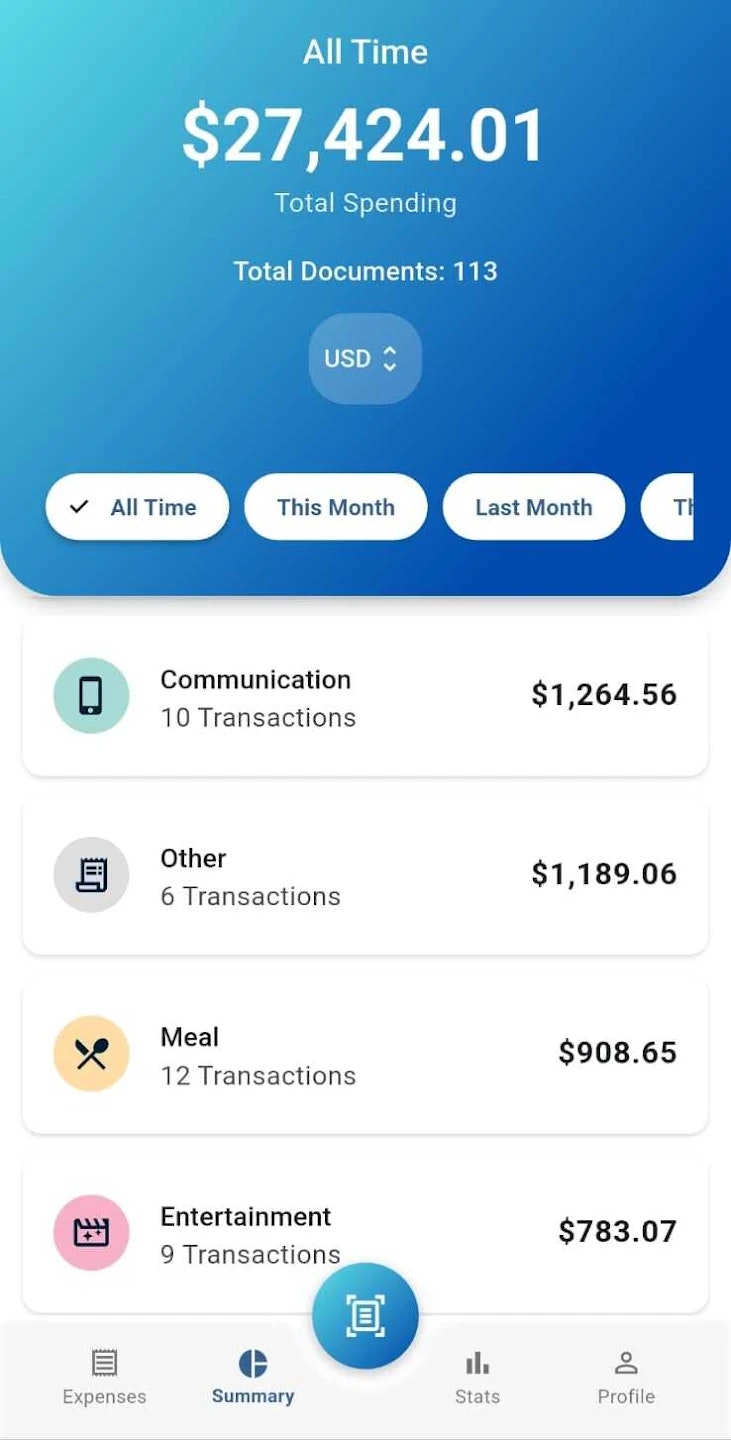The height and width of the screenshot is (1440, 731).
Task: Switch to the Summary tab
Action: click(253, 1378)
